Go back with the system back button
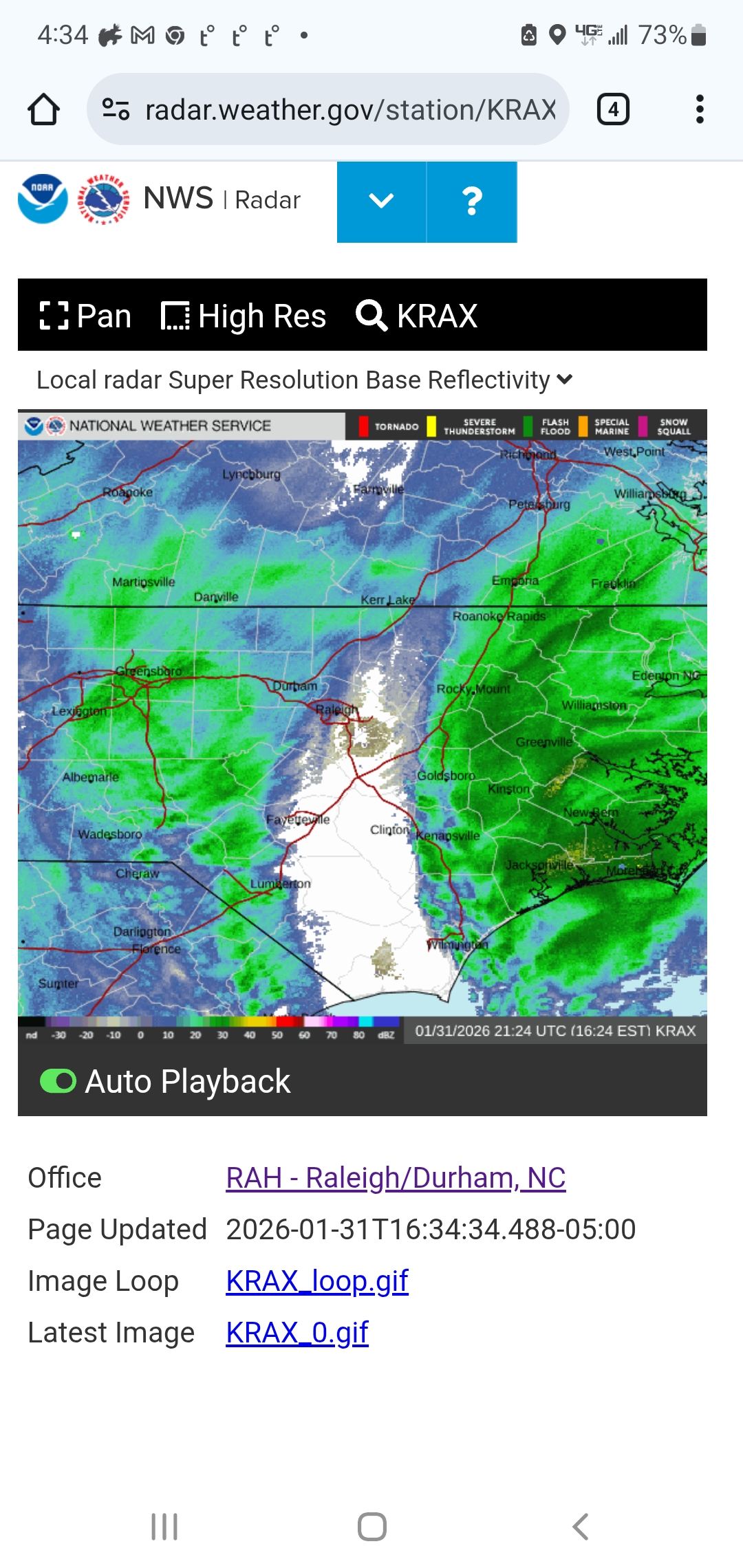The image size is (743, 1568). pos(580,1527)
